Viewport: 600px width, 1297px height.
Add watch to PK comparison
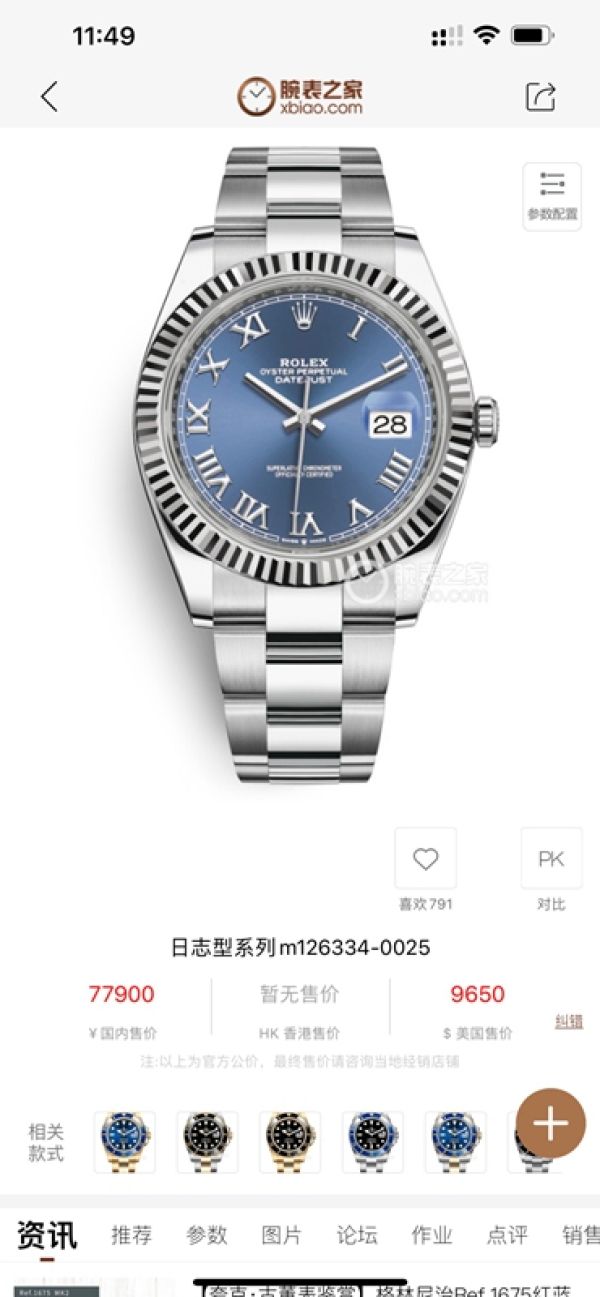[x=551, y=859]
